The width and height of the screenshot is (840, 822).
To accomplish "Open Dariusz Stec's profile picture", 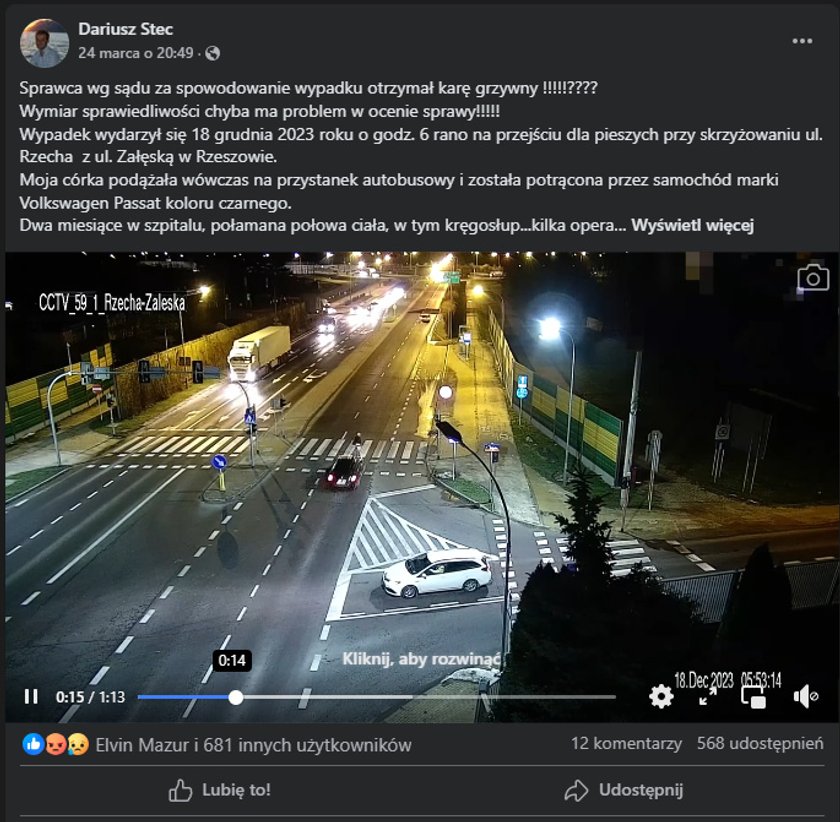I will point(45,42).
